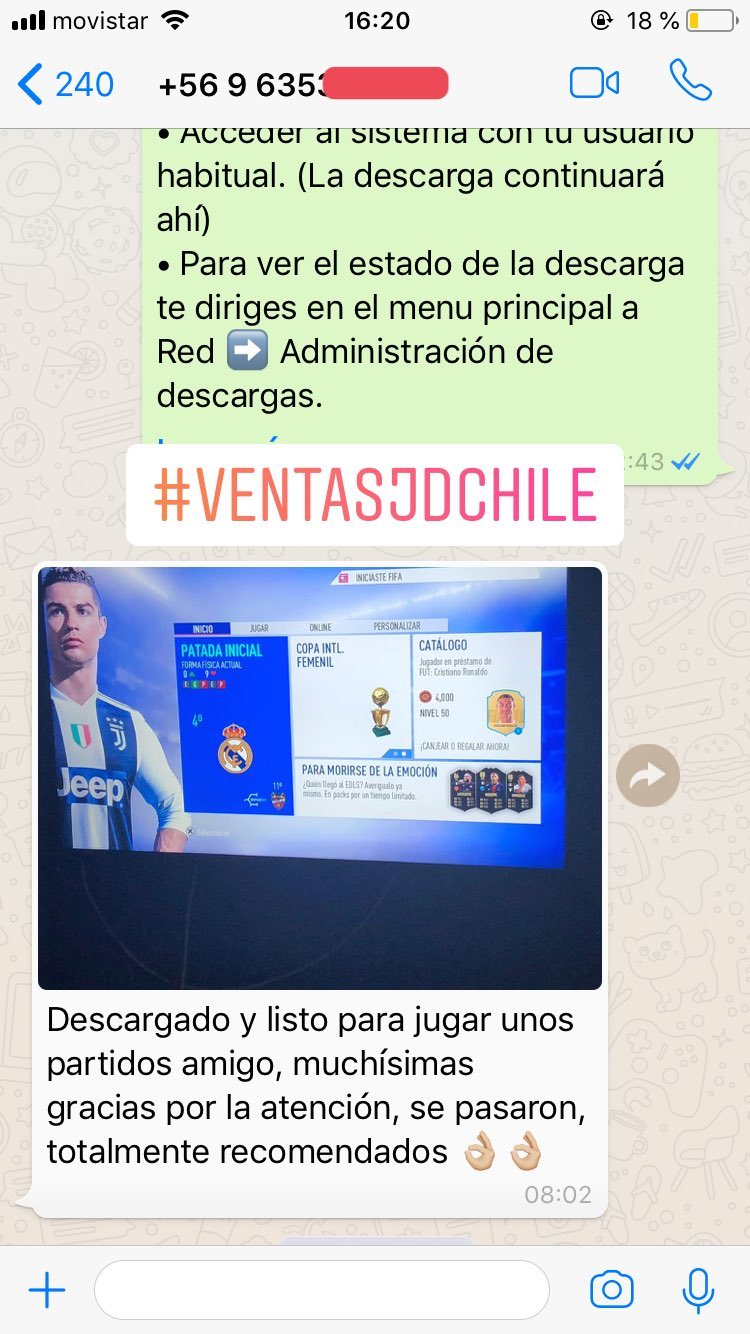The height and width of the screenshot is (1334, 750).
Task: Open the camera from the chat bar
Action: 612,1290
